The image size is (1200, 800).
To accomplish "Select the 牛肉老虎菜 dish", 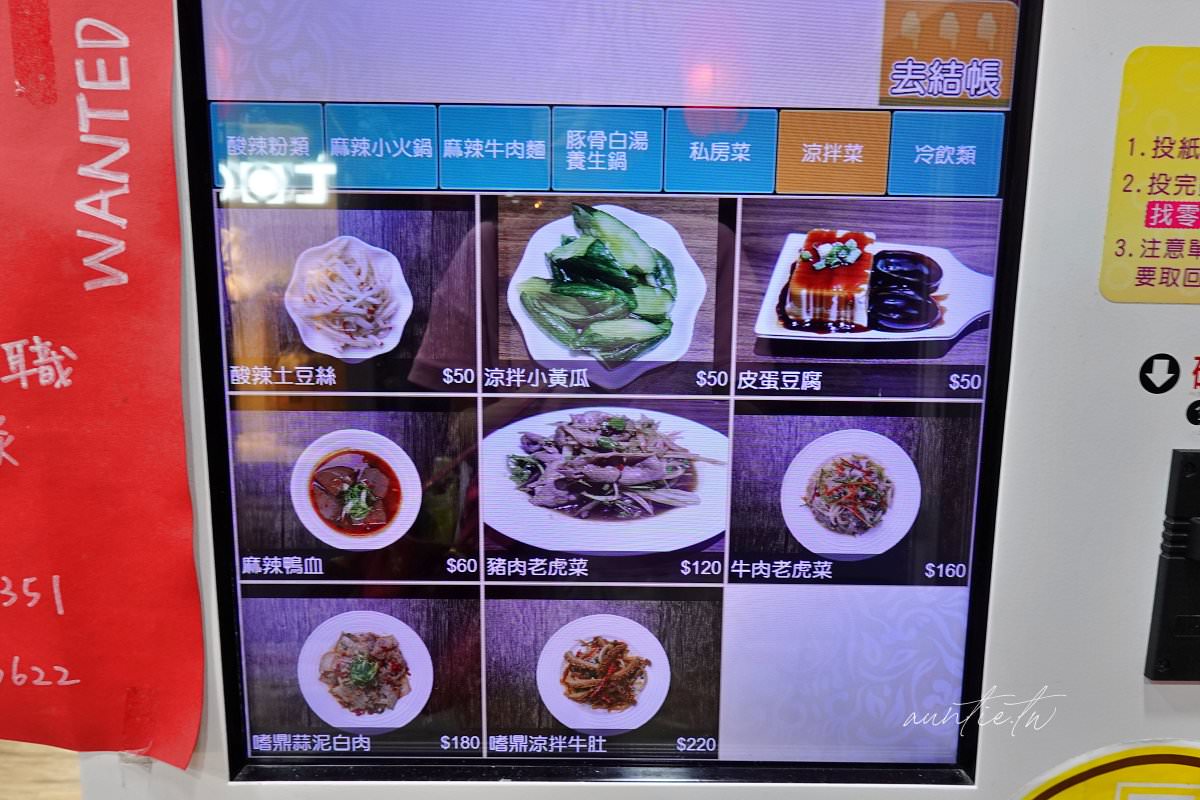I will tap(852, 492).
